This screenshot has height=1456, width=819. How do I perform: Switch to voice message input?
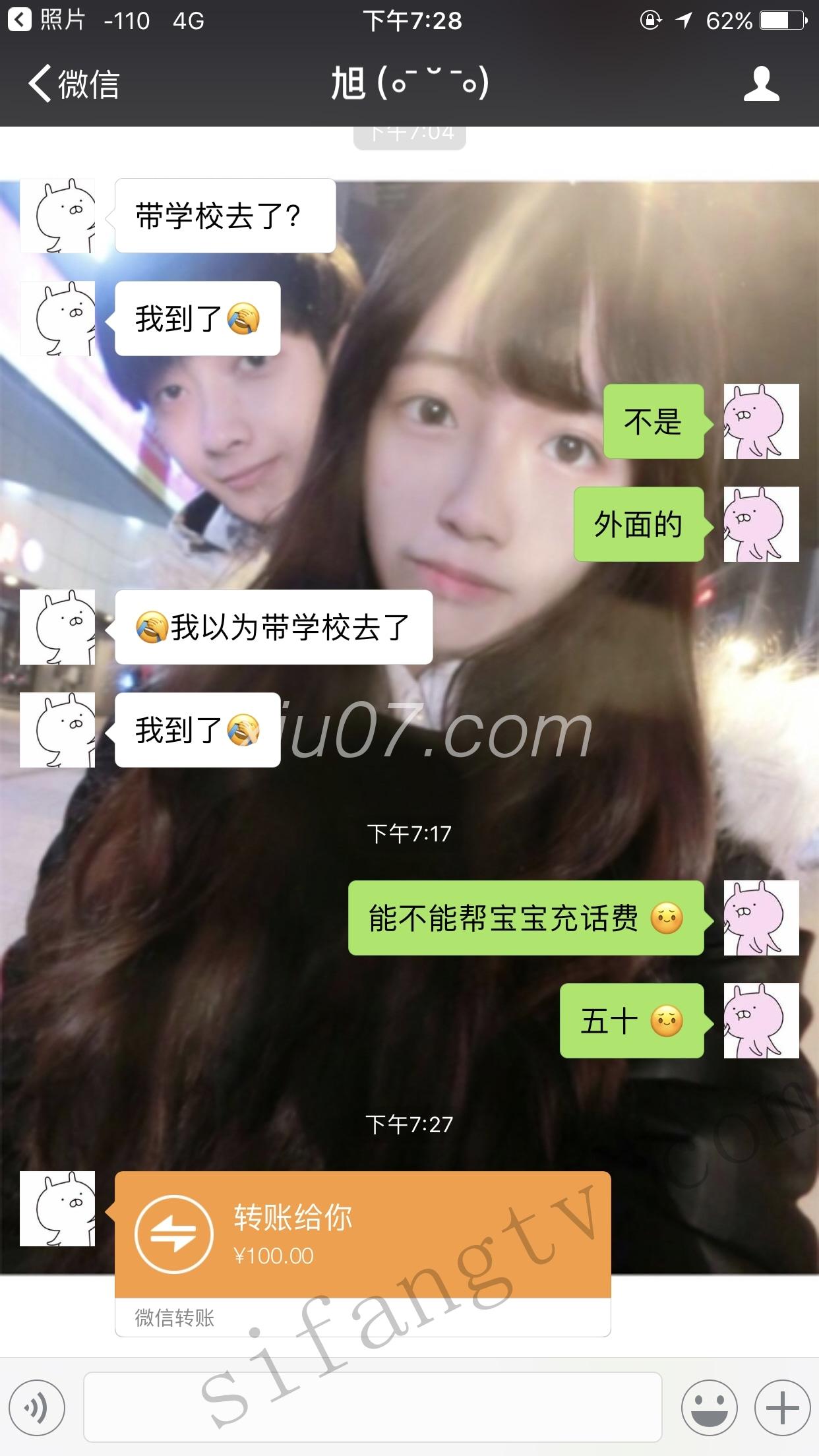[36, 1407]
